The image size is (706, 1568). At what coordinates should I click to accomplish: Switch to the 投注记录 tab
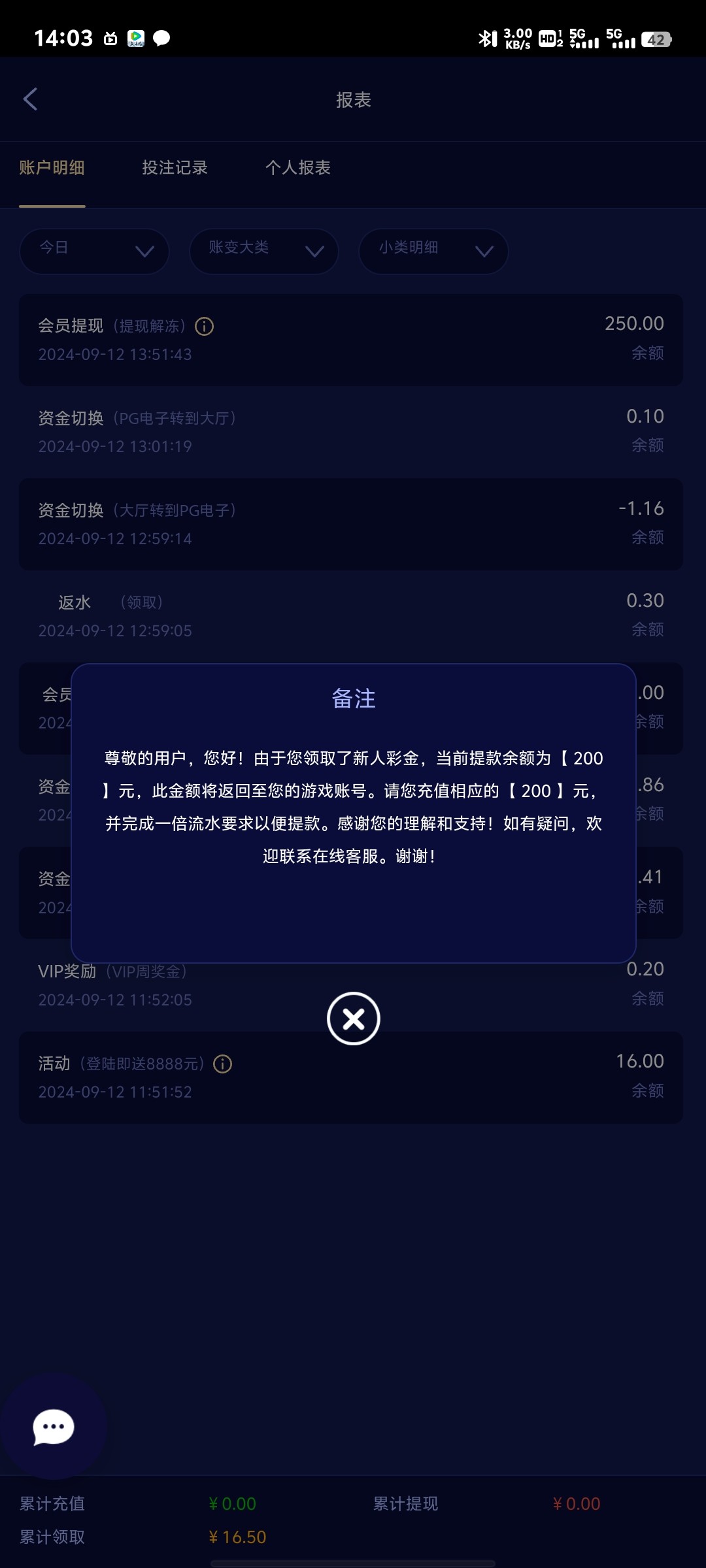[x=175, y=168]
